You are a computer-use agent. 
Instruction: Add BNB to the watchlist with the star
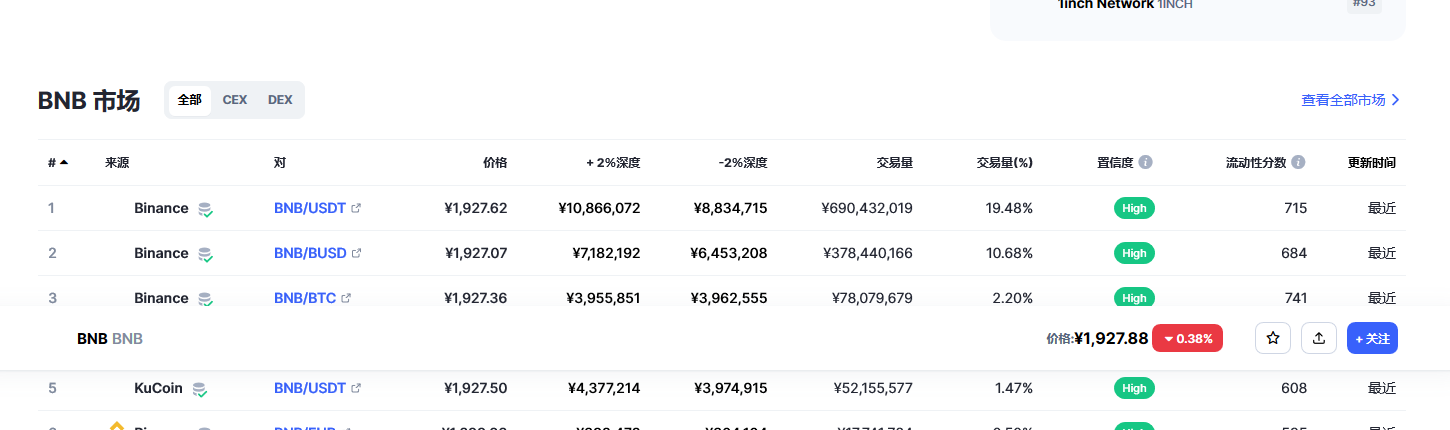click(1273, 338)
